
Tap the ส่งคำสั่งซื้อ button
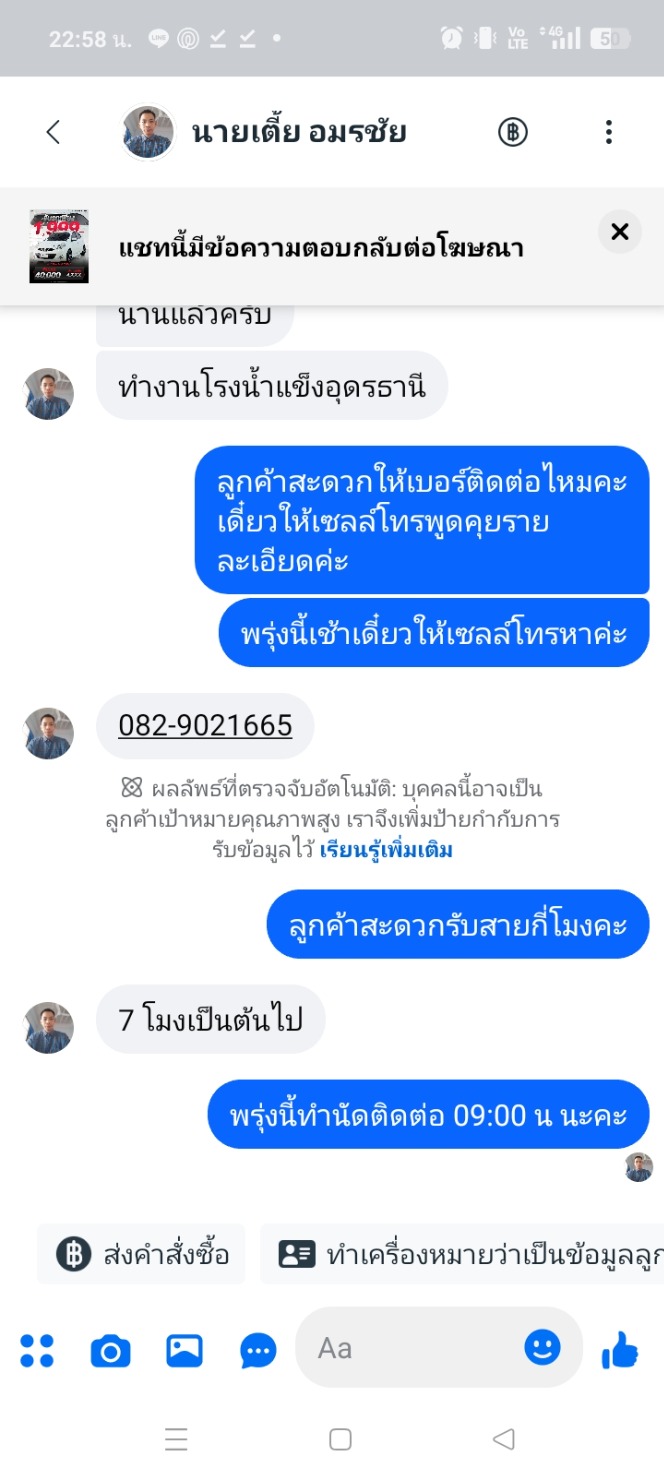click(x=142, y=1254)
